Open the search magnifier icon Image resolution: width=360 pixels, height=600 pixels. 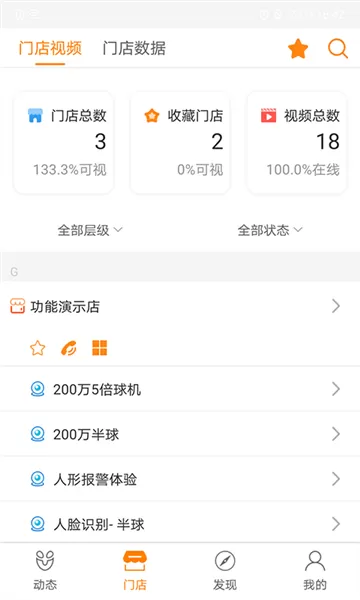[338, 49]
